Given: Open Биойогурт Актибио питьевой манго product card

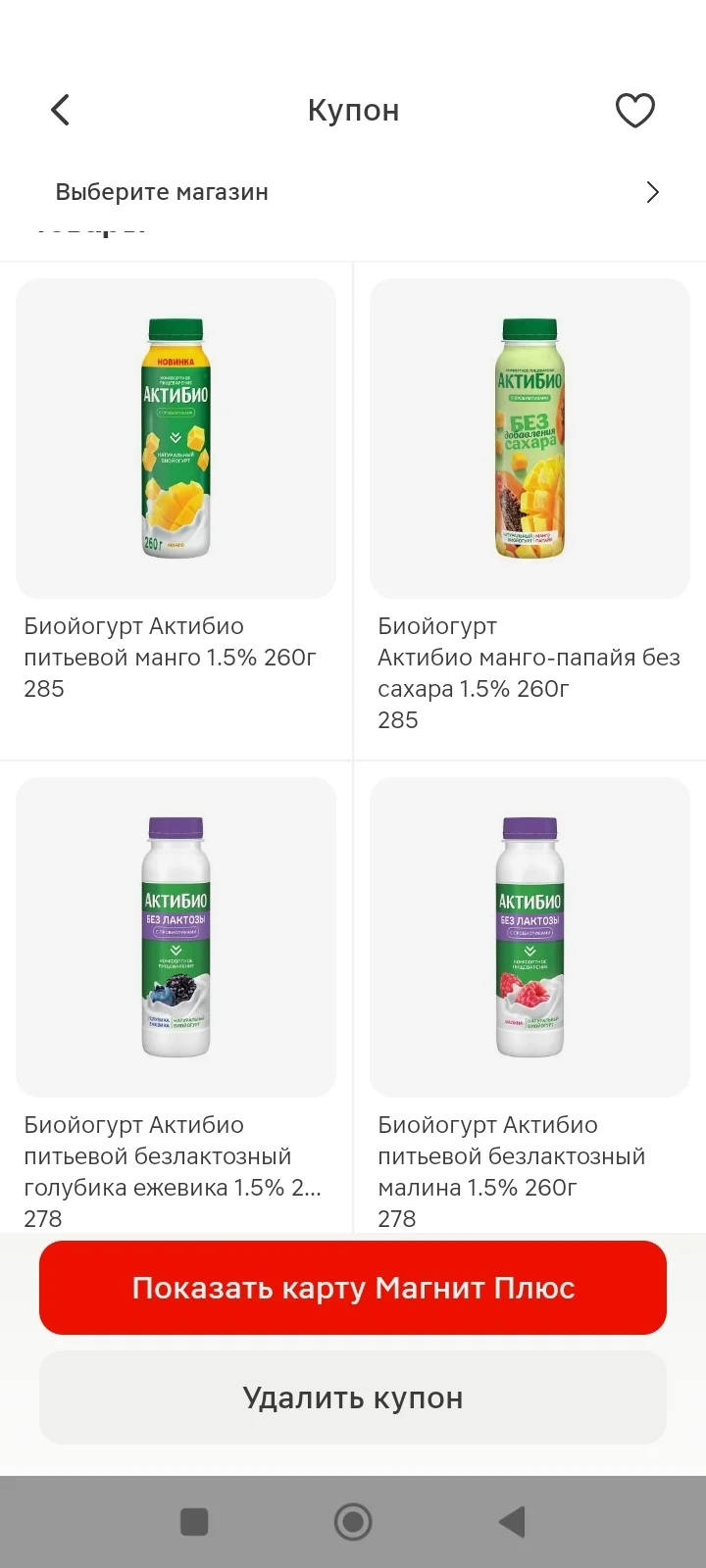Looking at the screenshot, I should coord(176,511).
